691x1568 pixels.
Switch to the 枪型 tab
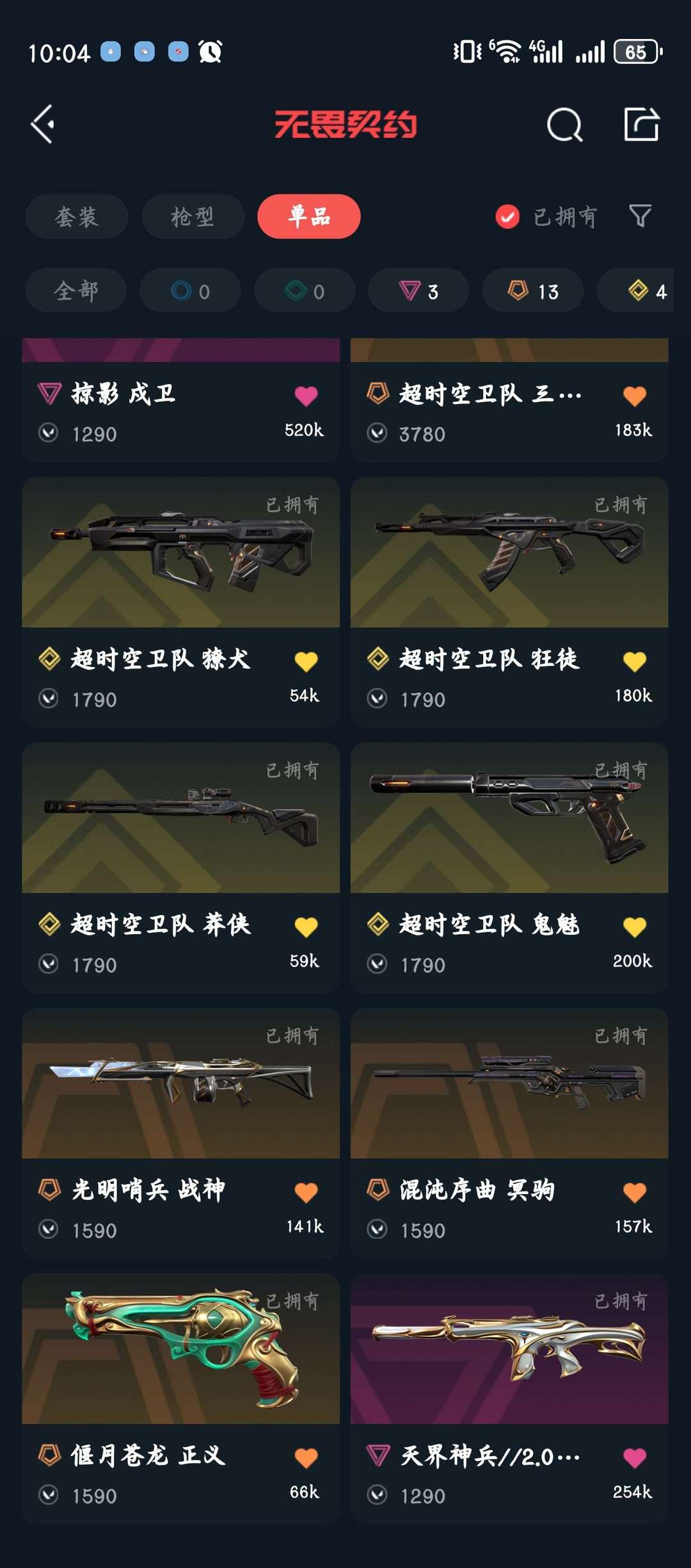click(x=193, y=216)
